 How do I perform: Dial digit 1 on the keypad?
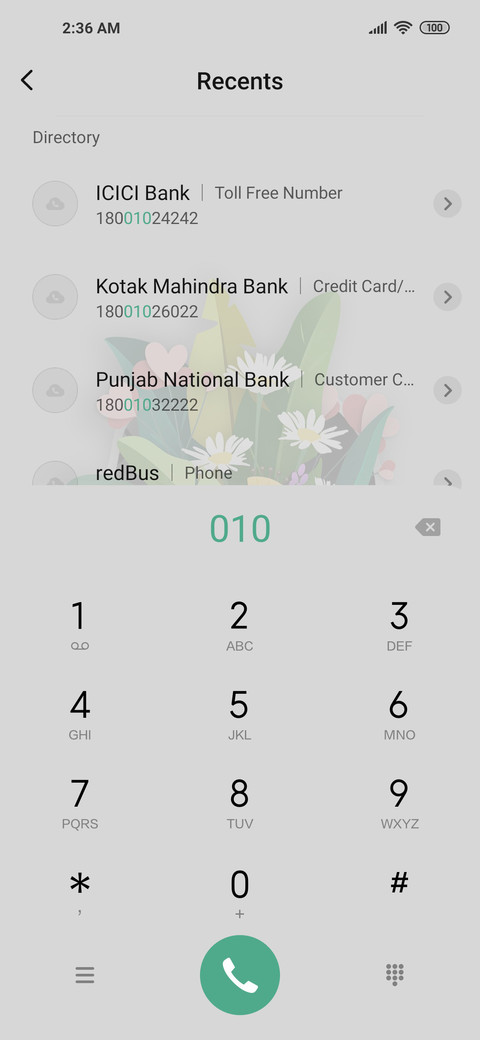point(80,625)
